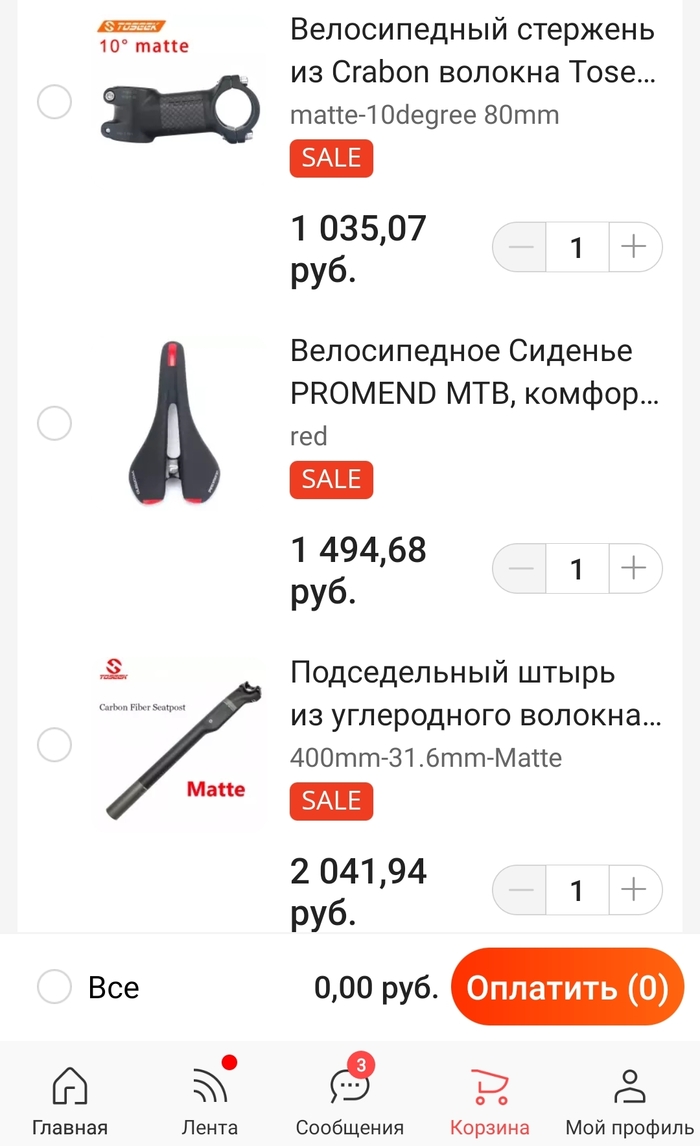700x1146 pixels.
Task: Open the Корзина tab
Action: pyautogui.click(x=490, y=1100)
